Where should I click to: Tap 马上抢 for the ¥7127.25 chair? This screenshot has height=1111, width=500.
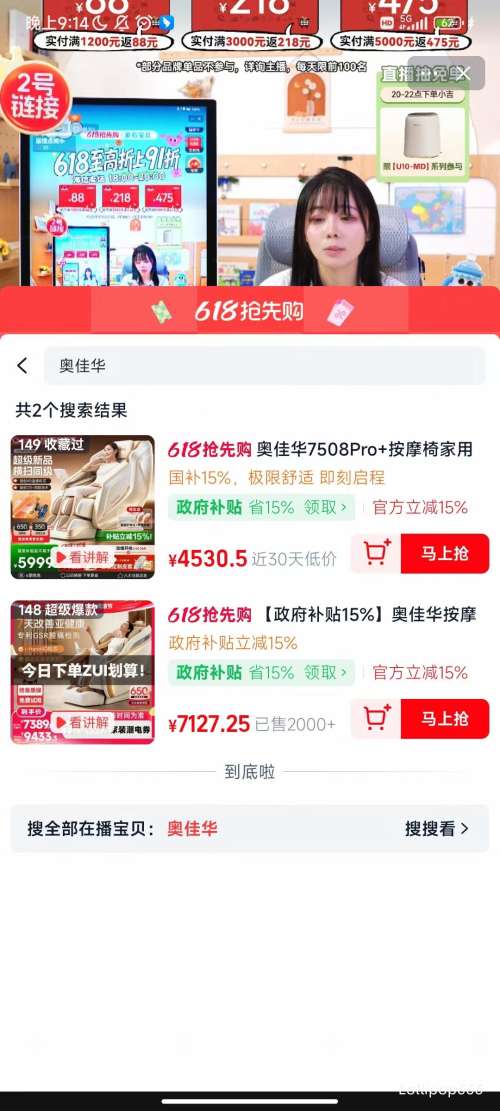pos(445,718)
